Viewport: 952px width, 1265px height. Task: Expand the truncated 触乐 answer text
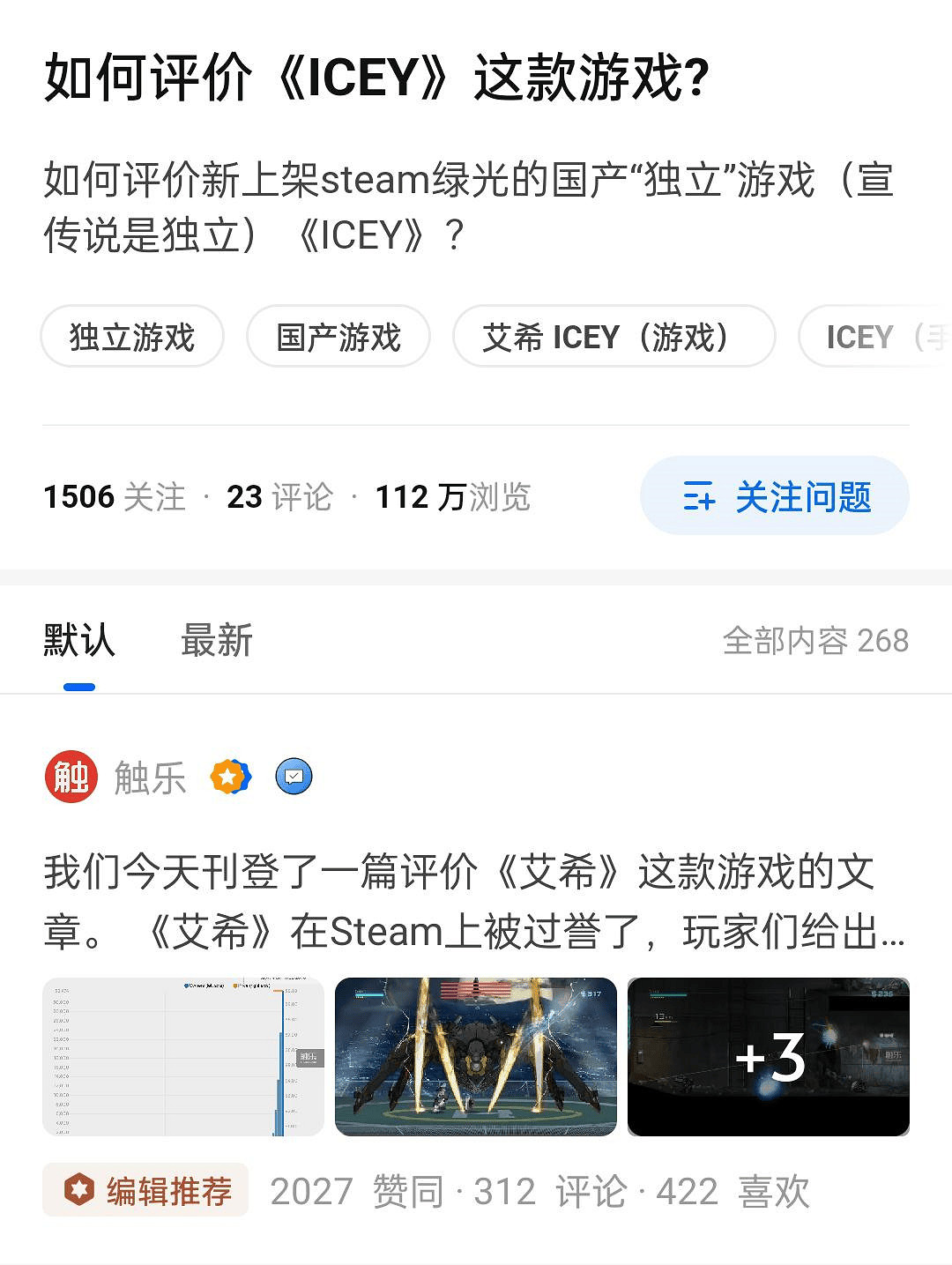476,899
